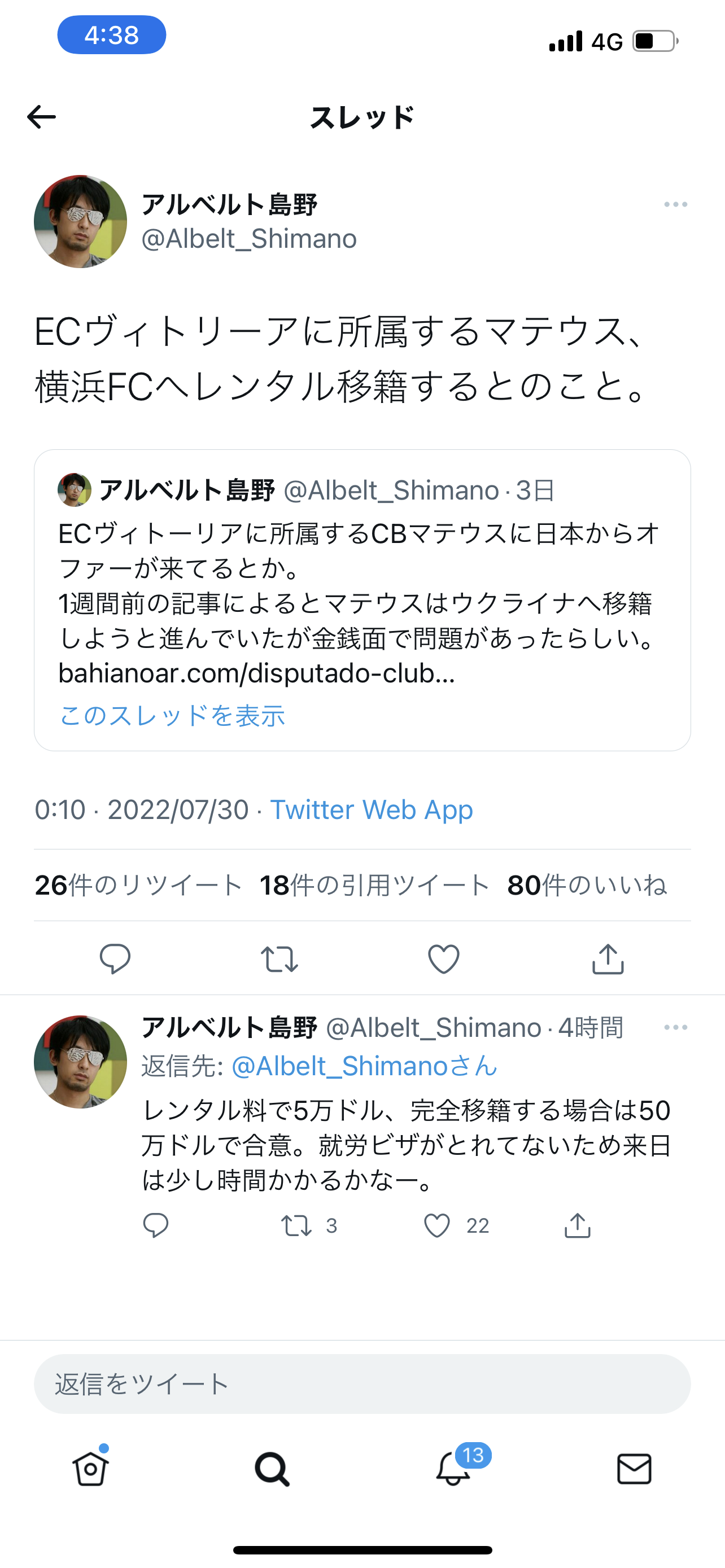Like the main tweet
The width and height of the screenshot is (725, 1568).
pos(444,960)
